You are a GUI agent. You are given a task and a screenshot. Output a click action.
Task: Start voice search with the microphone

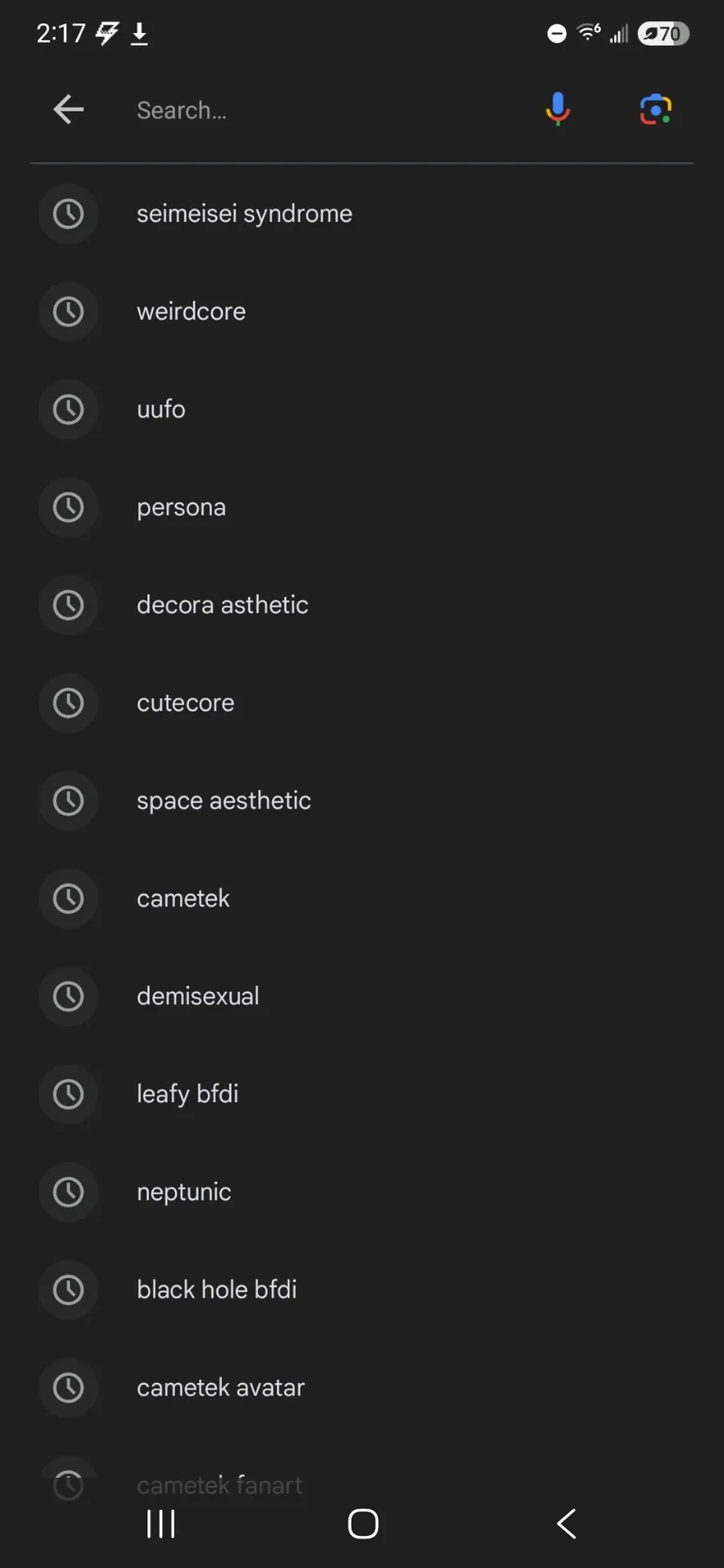[x=557, y=109]
